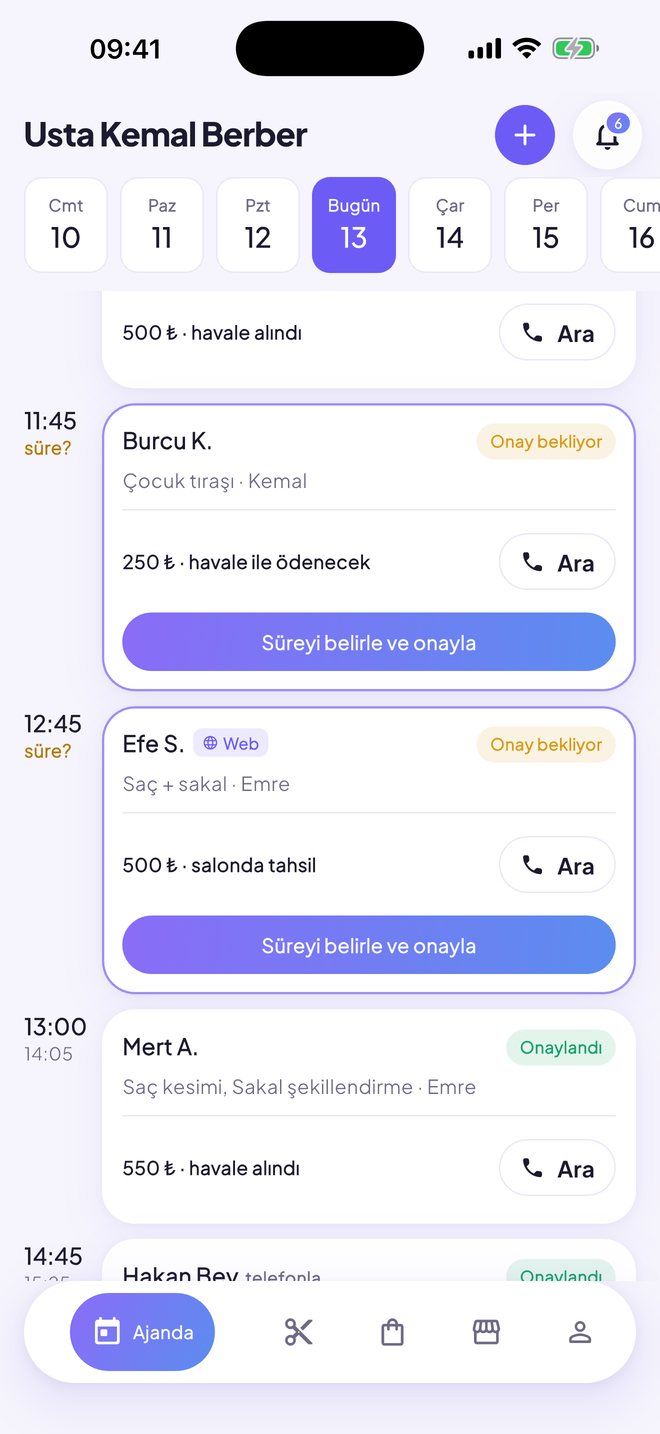The image size is (660, 1434).
Task: Call Efe S. with Ara button
Action: pyautogui.click(x=557, y=865)
